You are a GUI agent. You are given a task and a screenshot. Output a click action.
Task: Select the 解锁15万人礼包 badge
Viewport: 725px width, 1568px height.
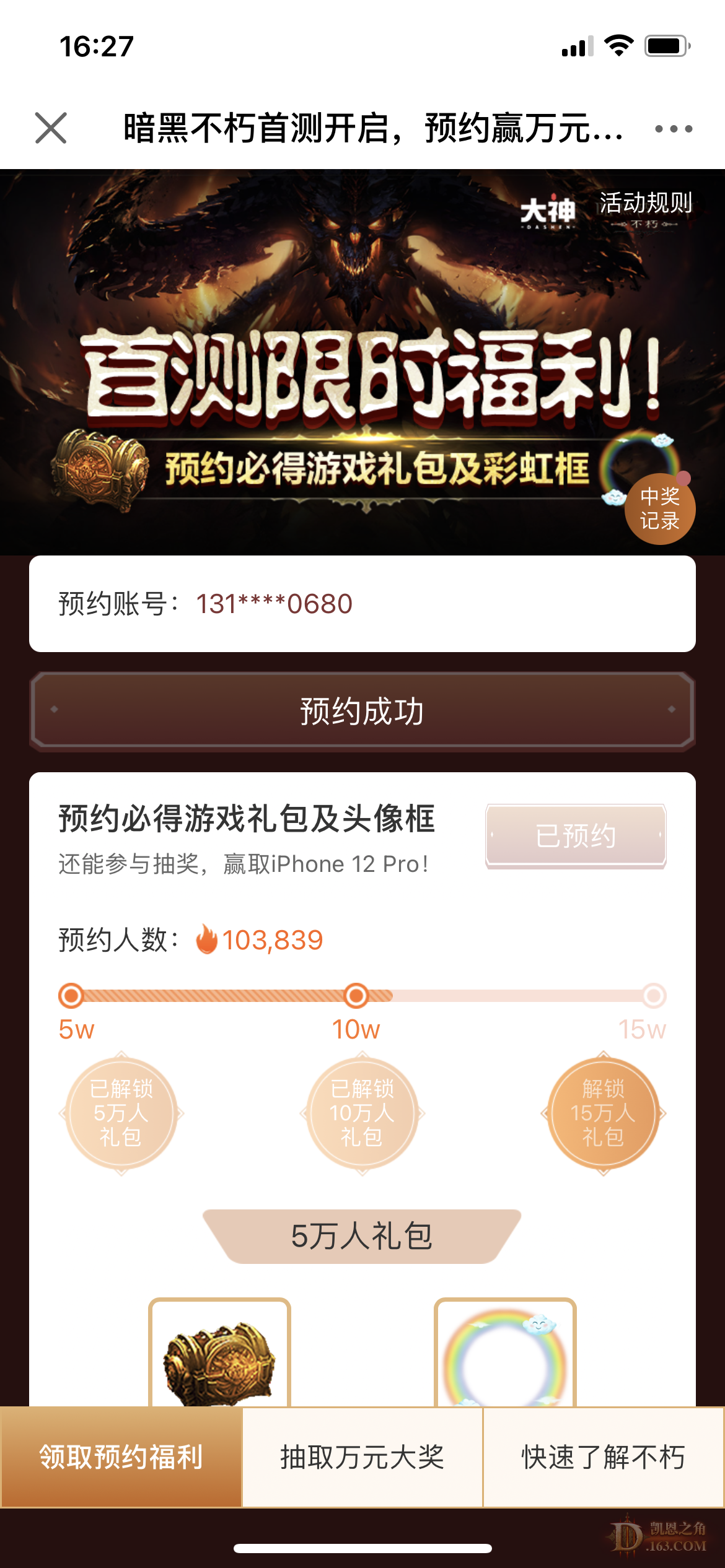point(603,1113)
